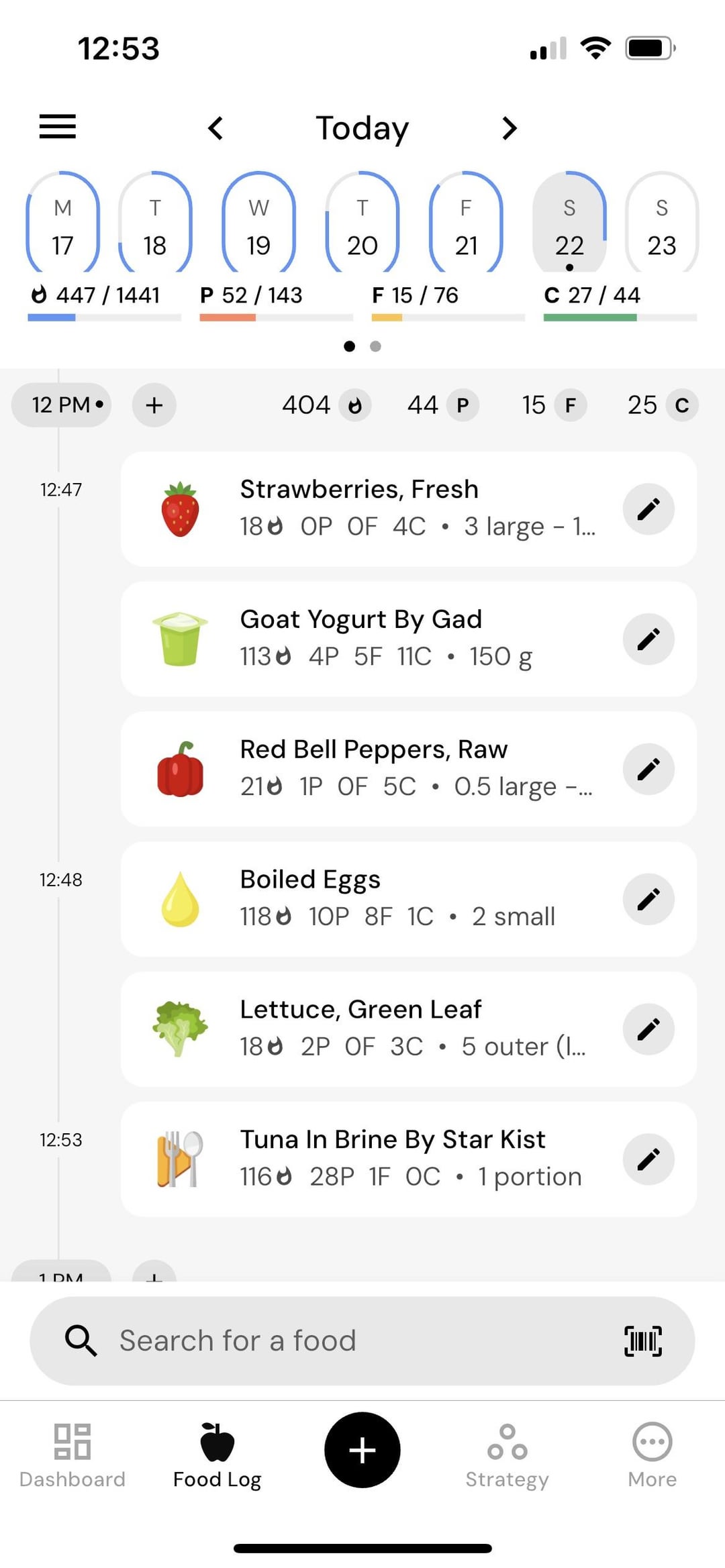Open the Lettuce, Green Leaf entry
The height and width of the screenshot is (1568, 725).
click(x=409, y=1029)
